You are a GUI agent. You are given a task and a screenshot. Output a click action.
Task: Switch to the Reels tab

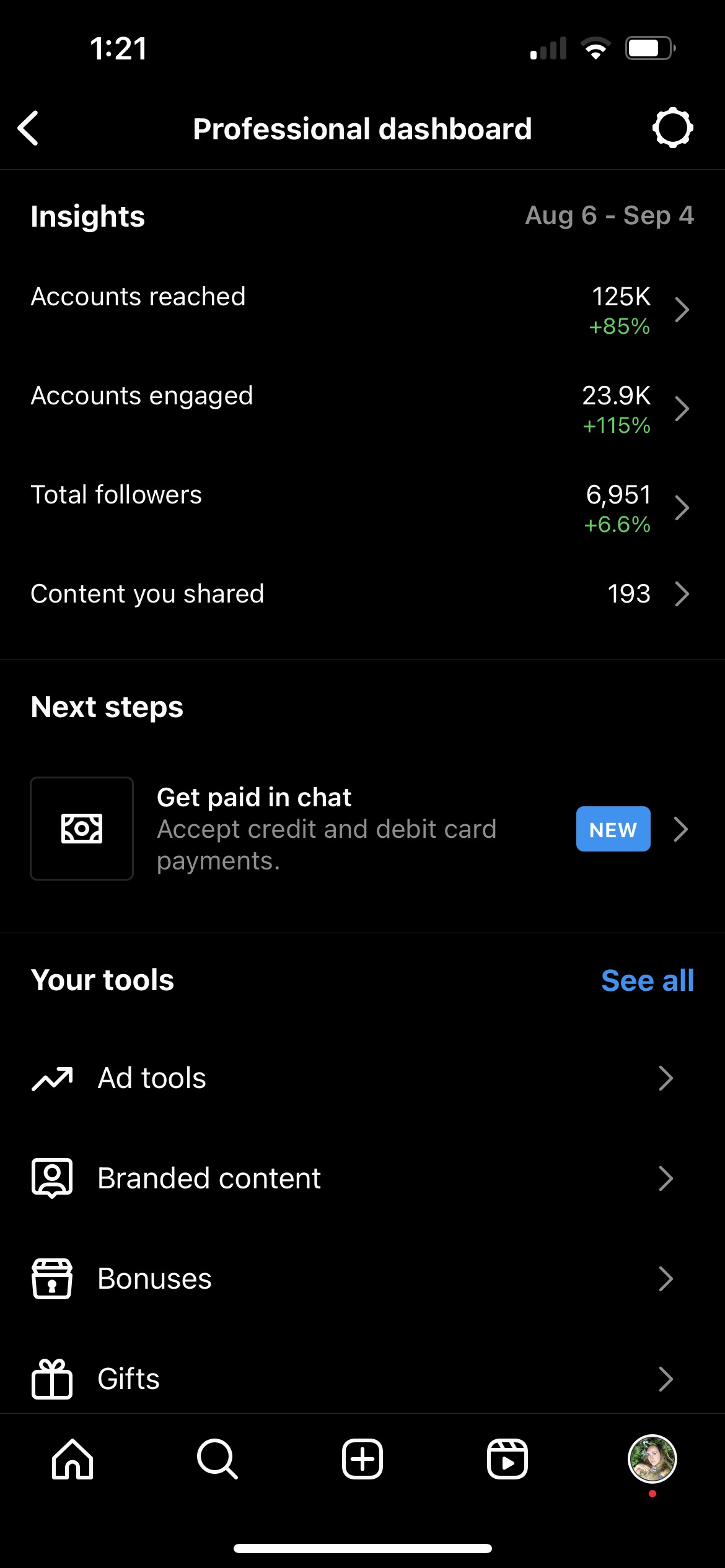[507, 1459]
